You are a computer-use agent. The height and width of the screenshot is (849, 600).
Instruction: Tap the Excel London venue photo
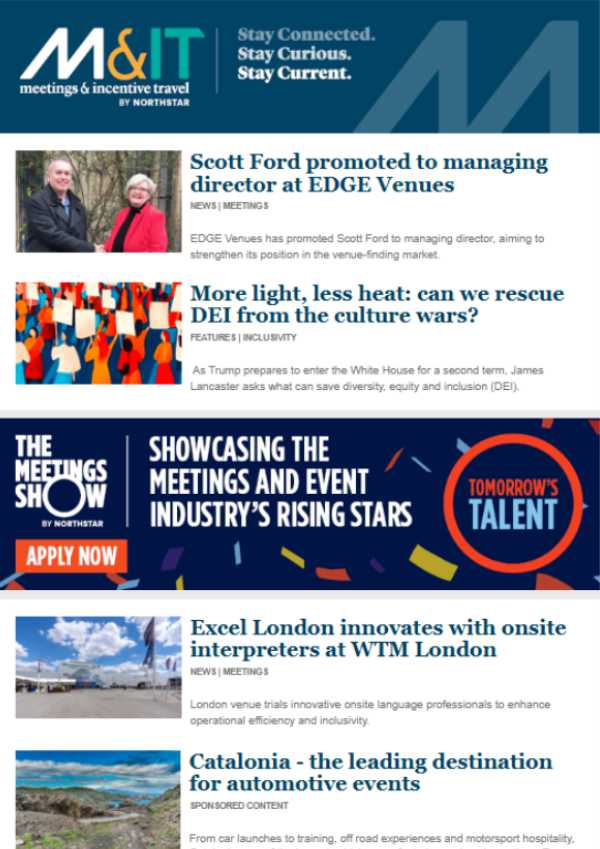(98, 667)
